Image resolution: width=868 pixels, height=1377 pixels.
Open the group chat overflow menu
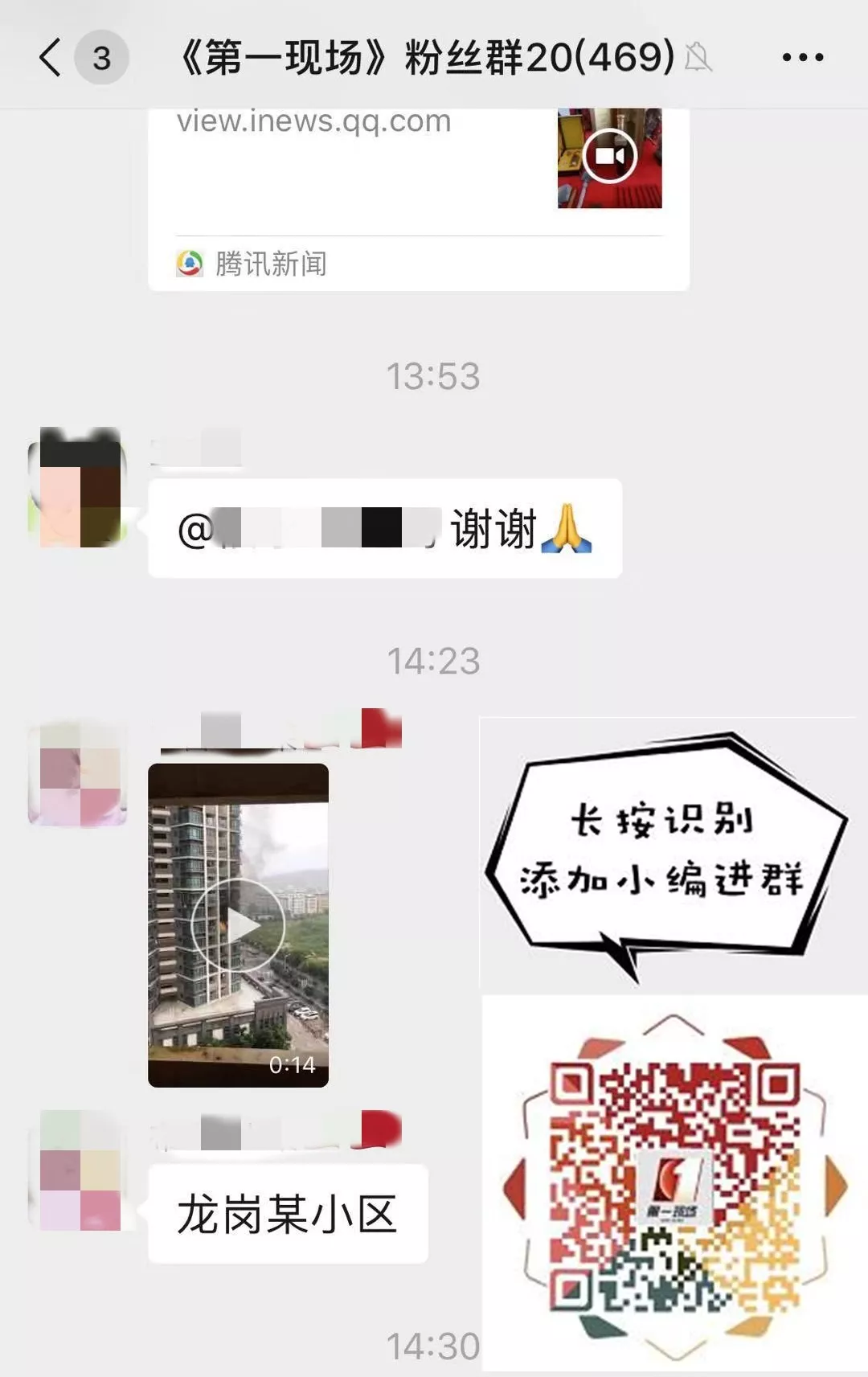(802, 58)
